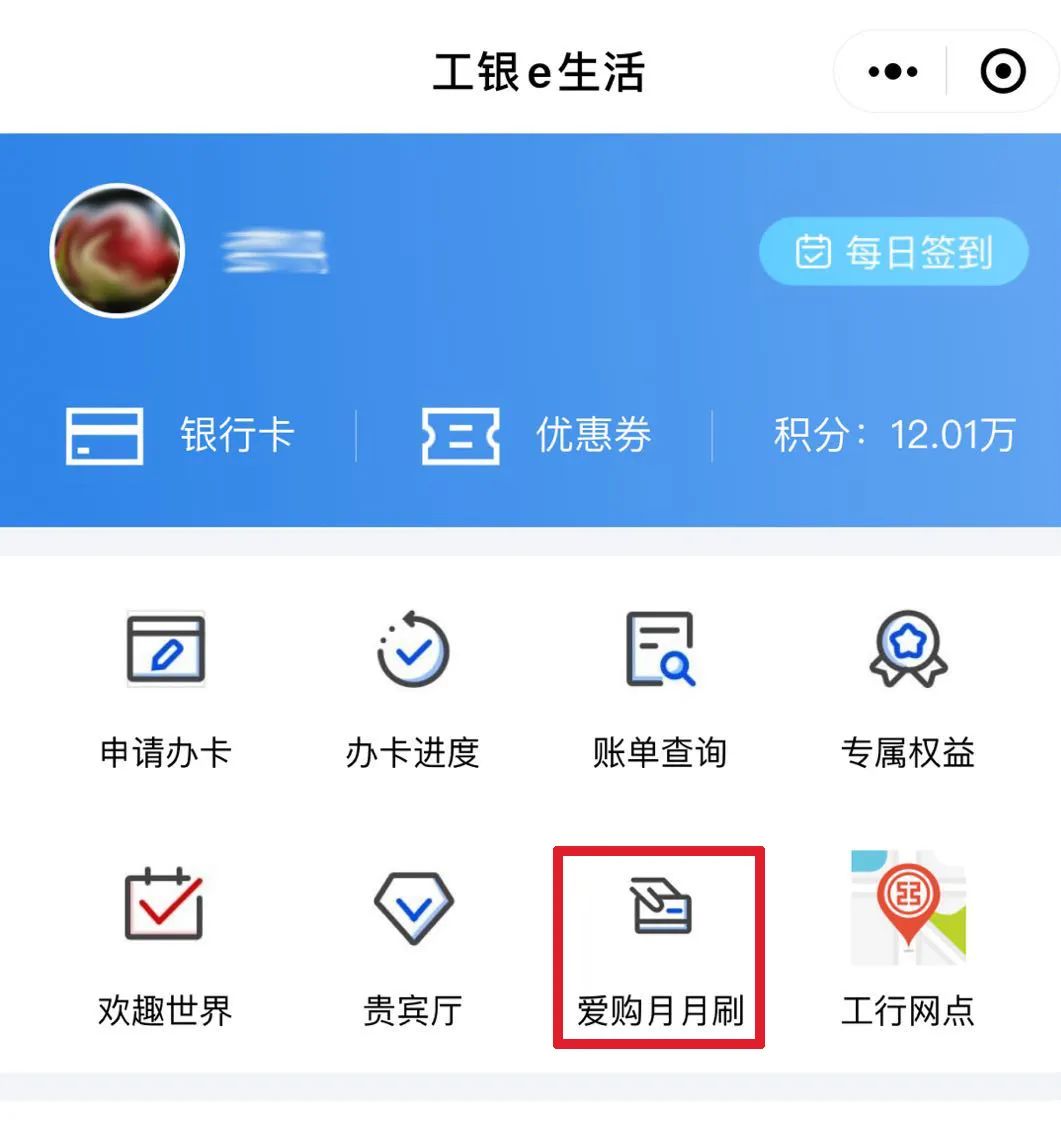Check 积分 points balance

click(x=894, y=435)
